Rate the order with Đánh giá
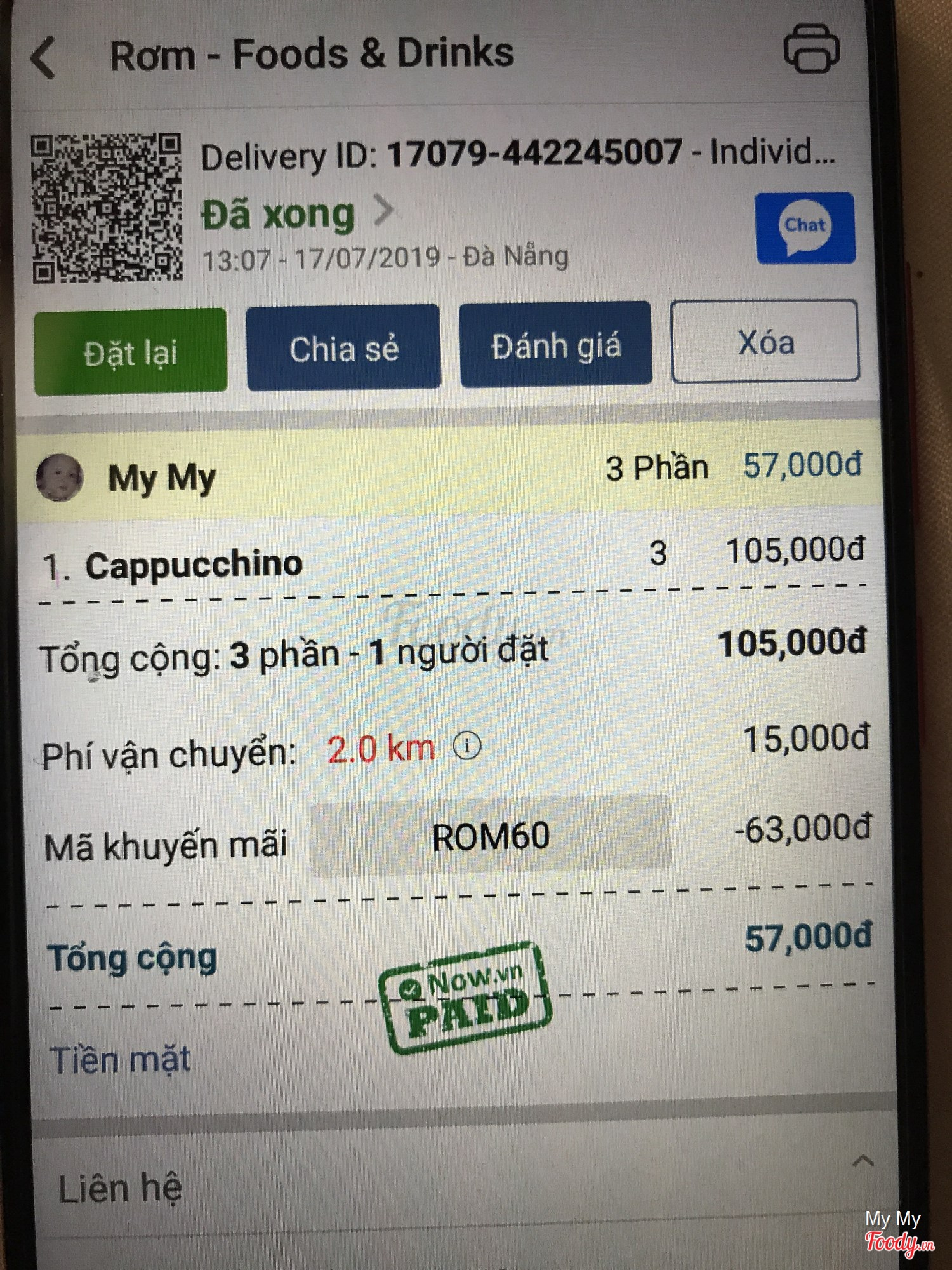This screenshot has width=952, height=1270. (x=555, y=345)
